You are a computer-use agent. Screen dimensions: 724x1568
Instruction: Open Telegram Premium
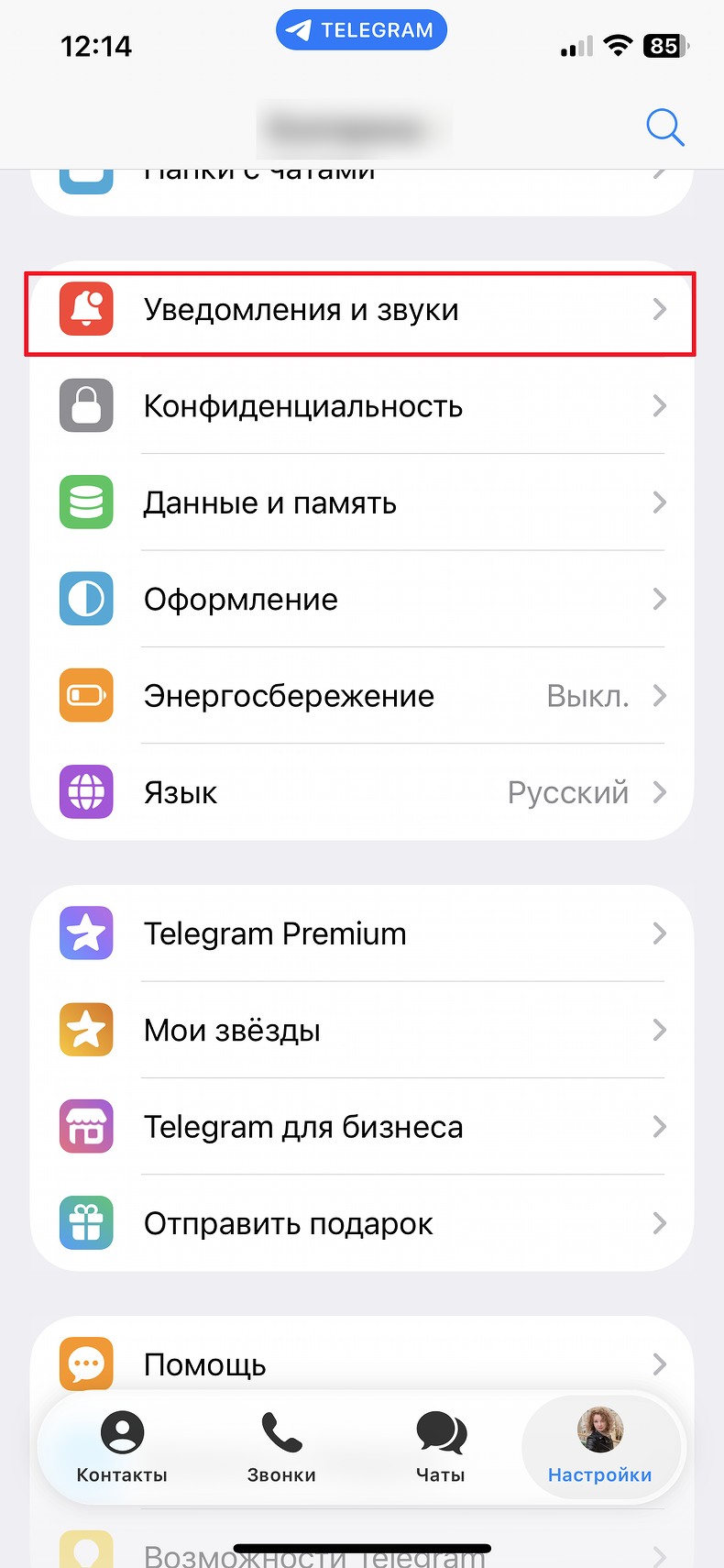pos(361,933)
